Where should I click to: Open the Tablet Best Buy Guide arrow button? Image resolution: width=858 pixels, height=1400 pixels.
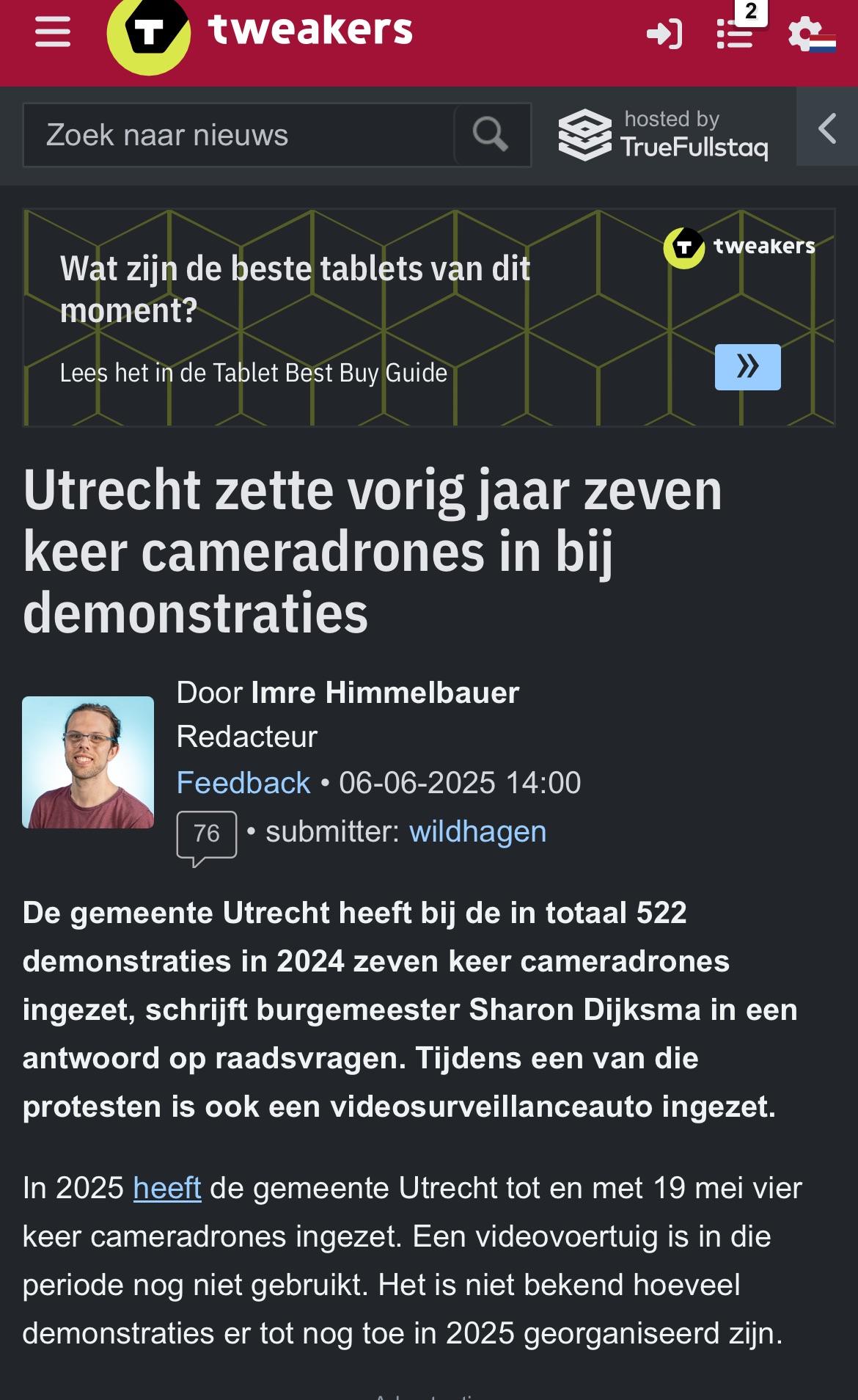point(747,367)
